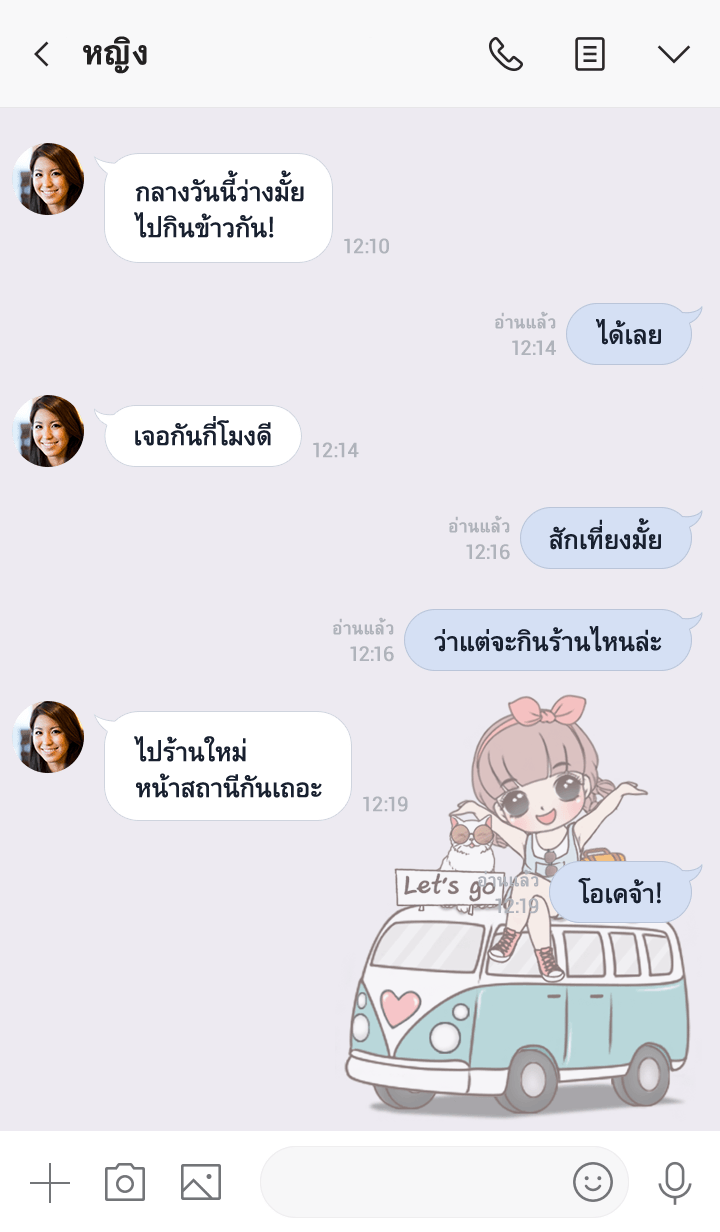
Task: Expand the chat options chevron menu
Action: click(673, 54)
